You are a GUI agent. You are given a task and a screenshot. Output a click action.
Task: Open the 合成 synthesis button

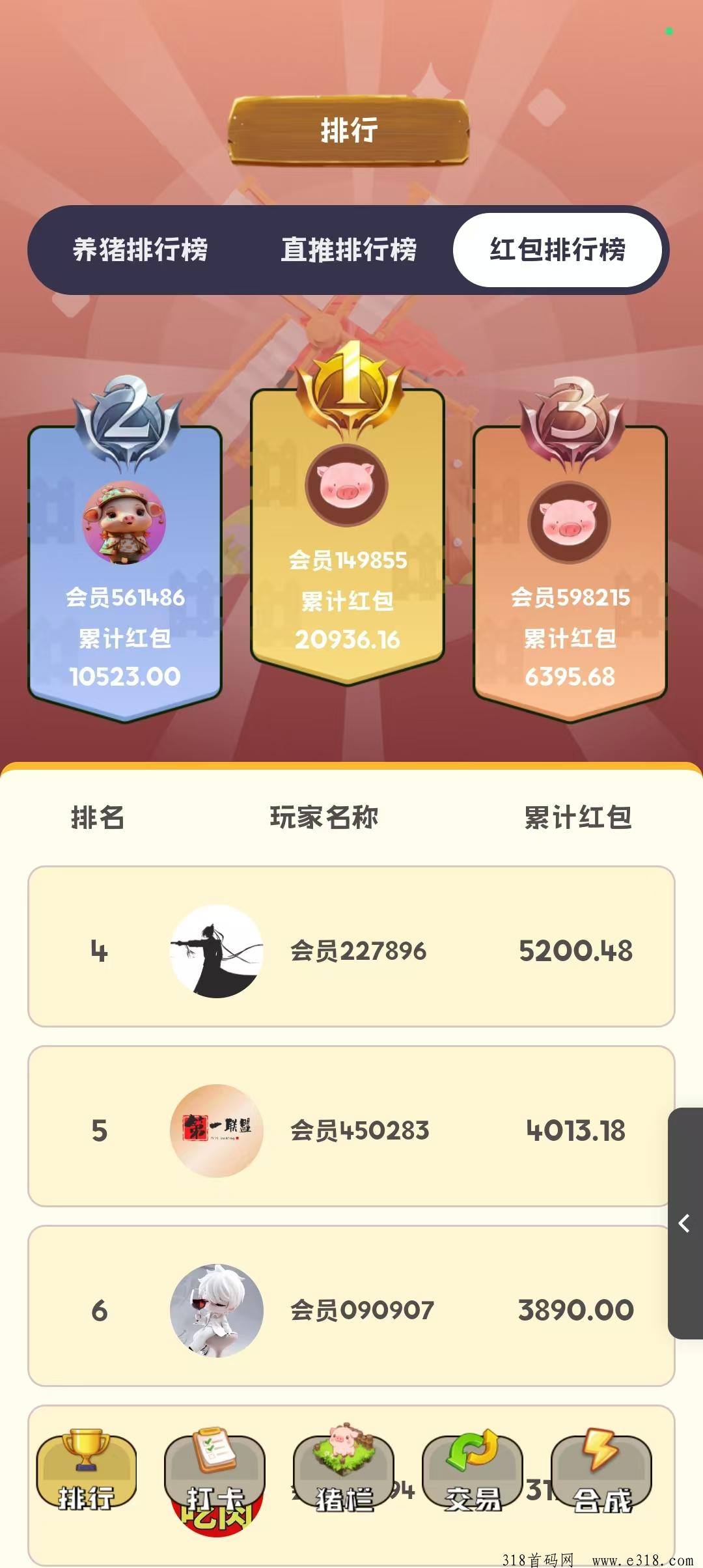click(x=601, y=1473)
